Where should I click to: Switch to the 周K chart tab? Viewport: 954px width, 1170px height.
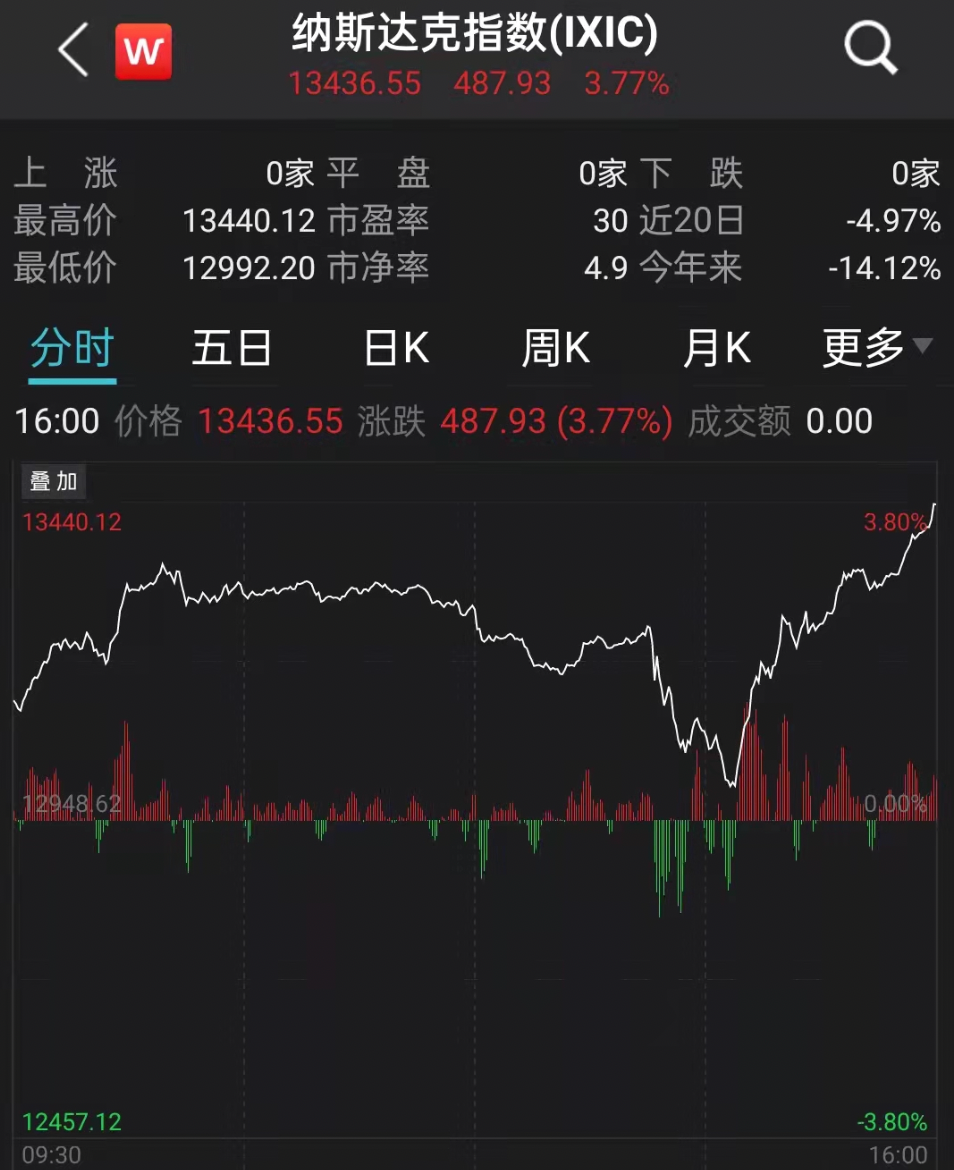(x=556, y=348)
